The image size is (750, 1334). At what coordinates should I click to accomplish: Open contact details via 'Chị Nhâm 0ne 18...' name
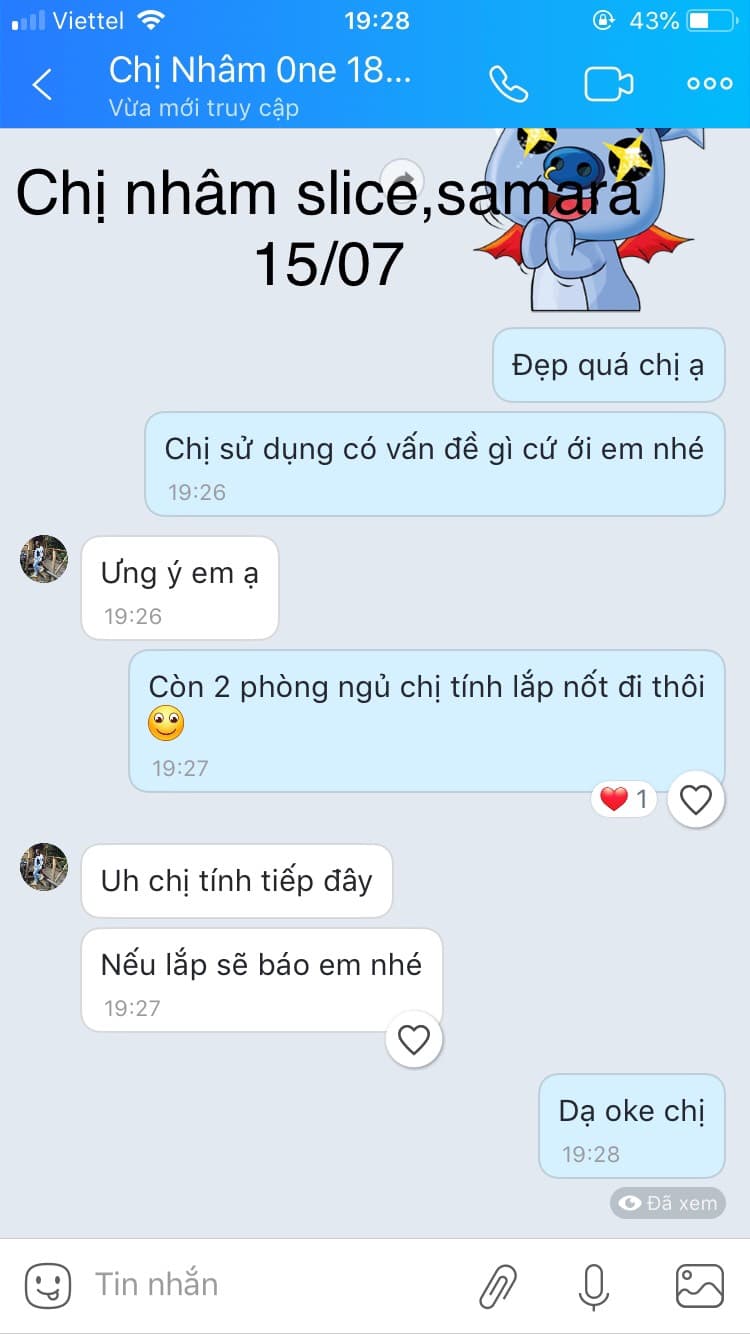point(262,70)
